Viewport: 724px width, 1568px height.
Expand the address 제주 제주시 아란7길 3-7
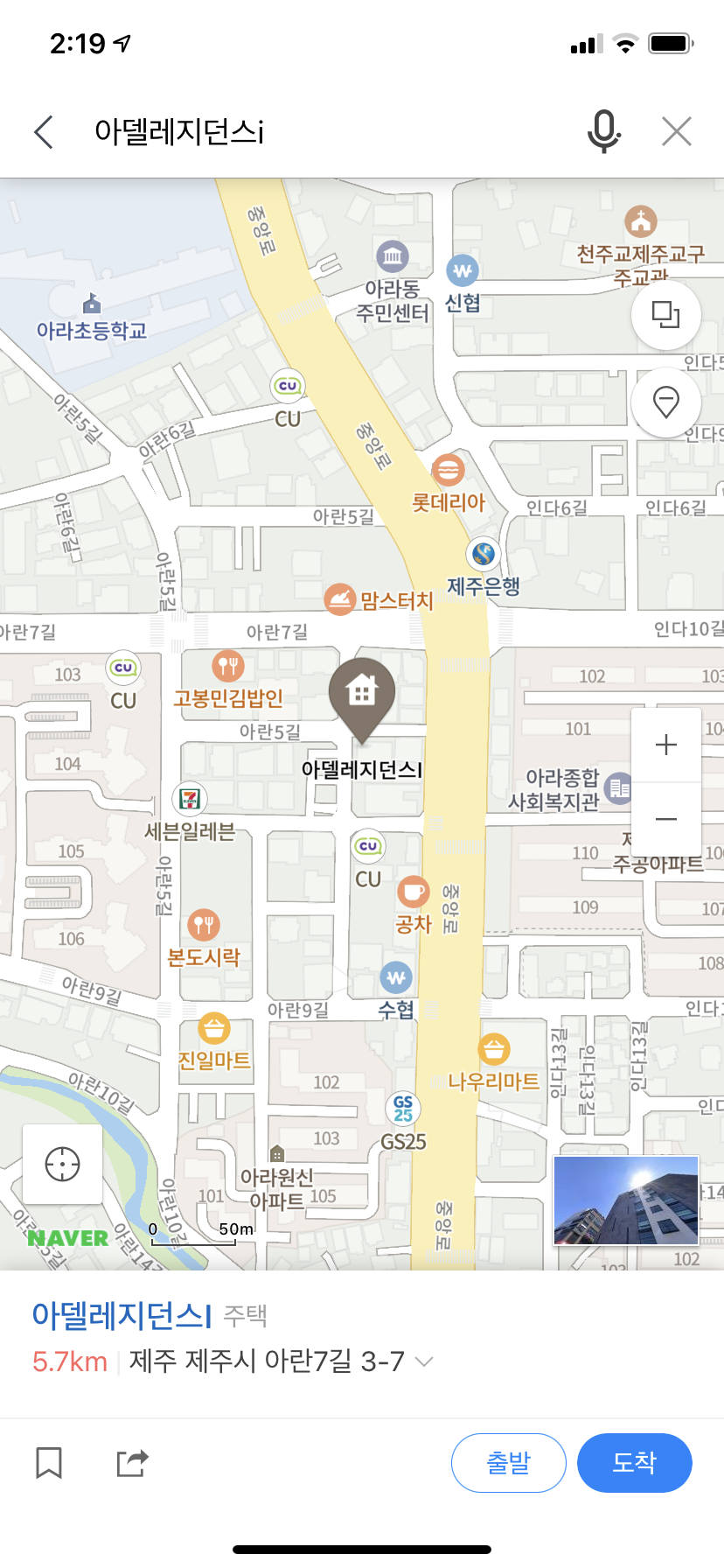click(x=425, y=1361)
